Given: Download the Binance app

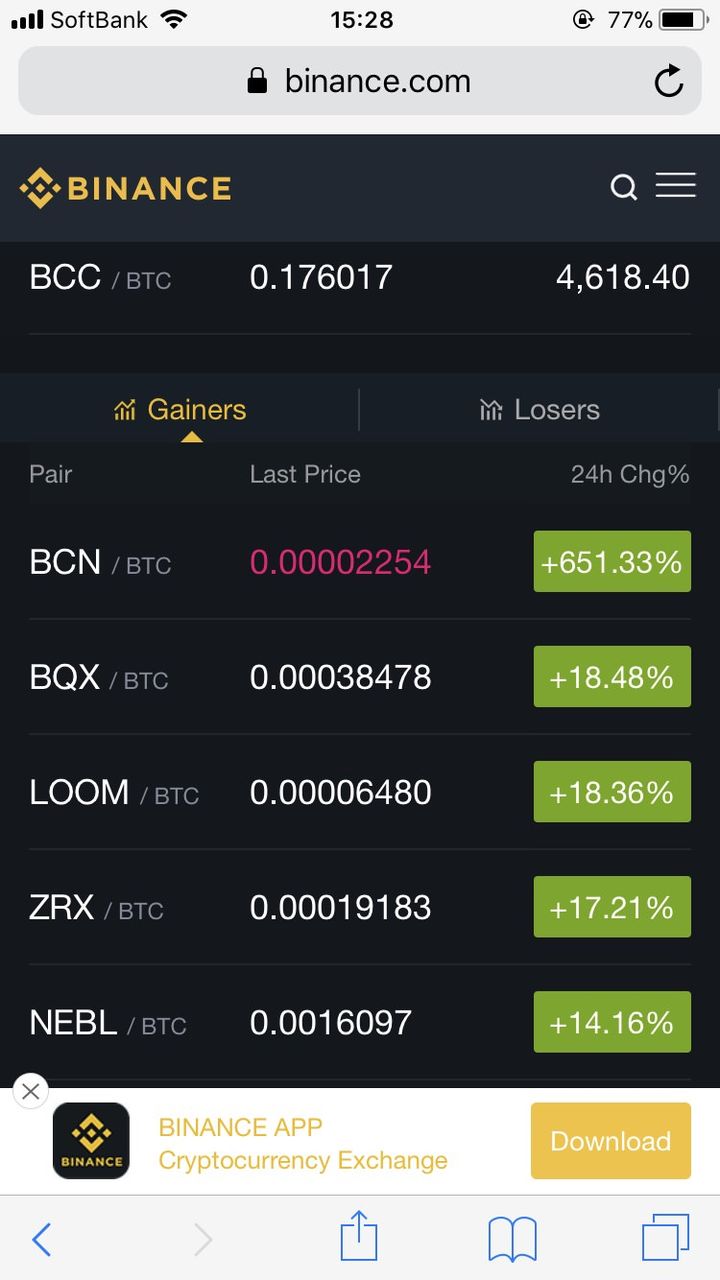Looking at the screenshot, I should pos(610,1141).
